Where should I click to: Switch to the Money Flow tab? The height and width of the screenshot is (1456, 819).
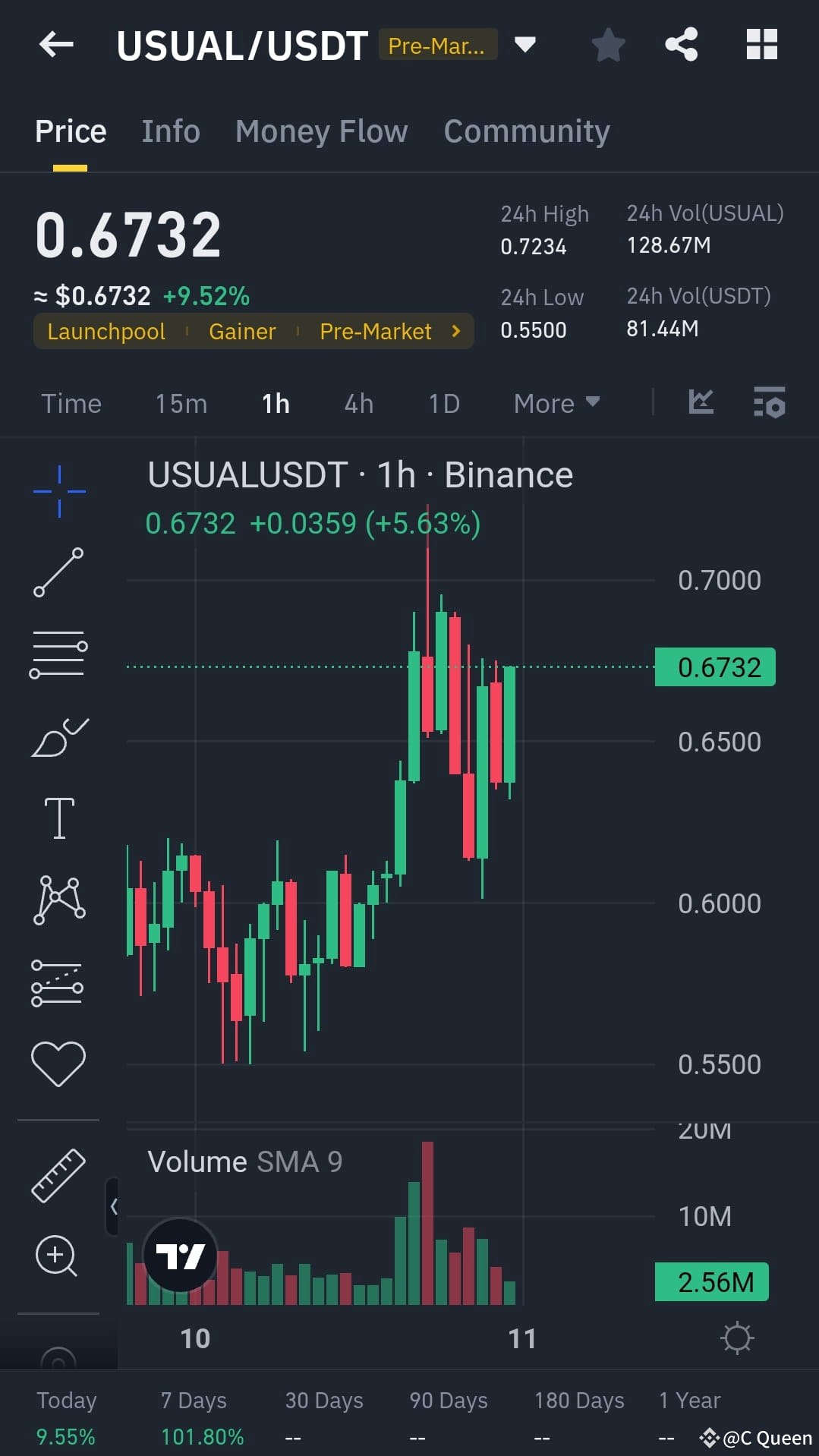[x=321, y=131]
